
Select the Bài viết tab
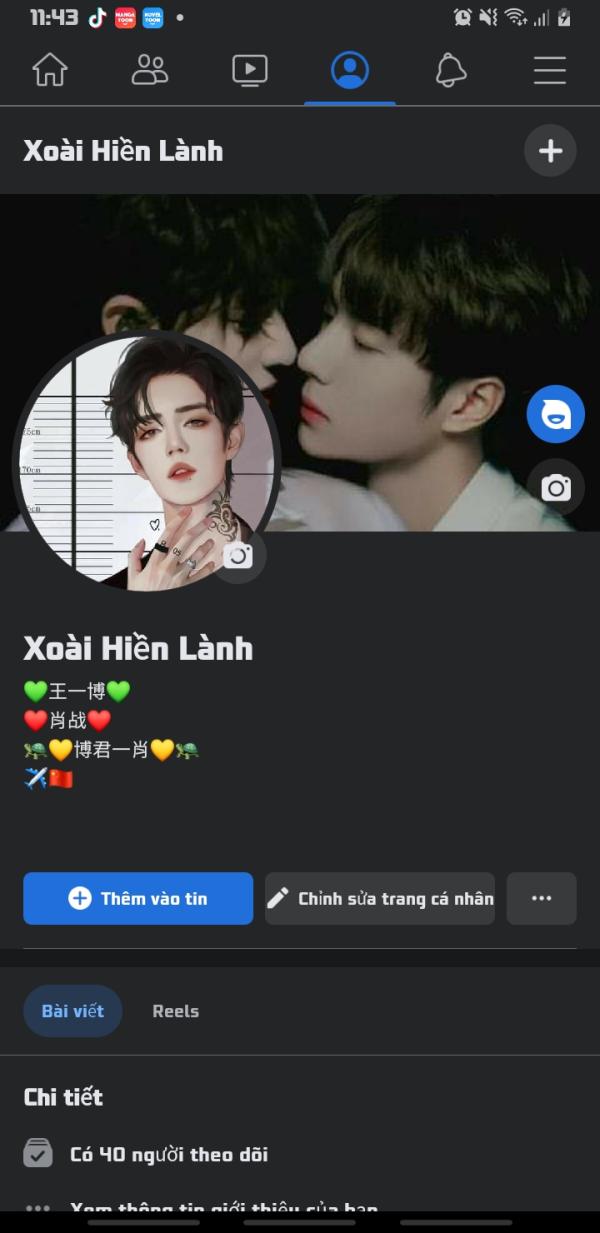[73, 1011]
